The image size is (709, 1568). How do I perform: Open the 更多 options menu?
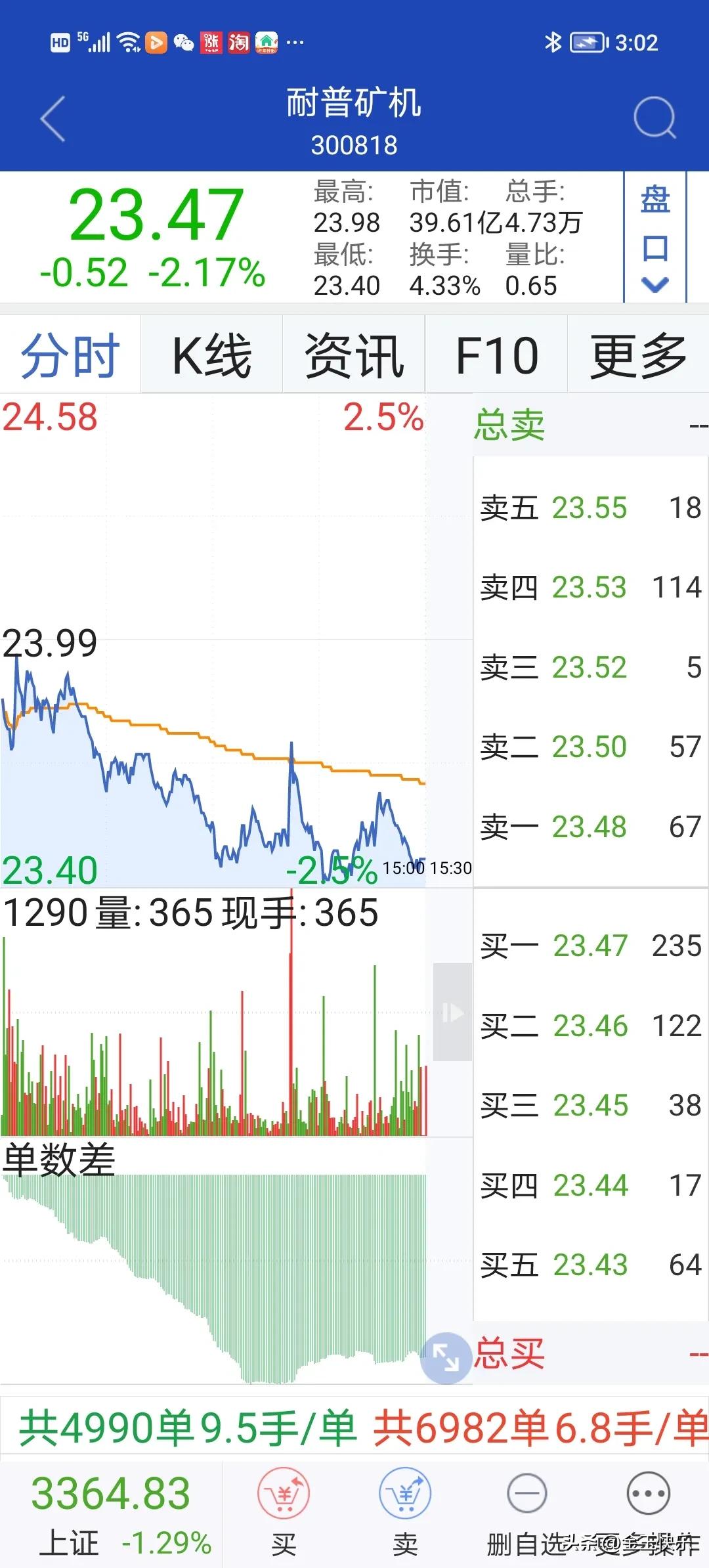click(636, 355)
